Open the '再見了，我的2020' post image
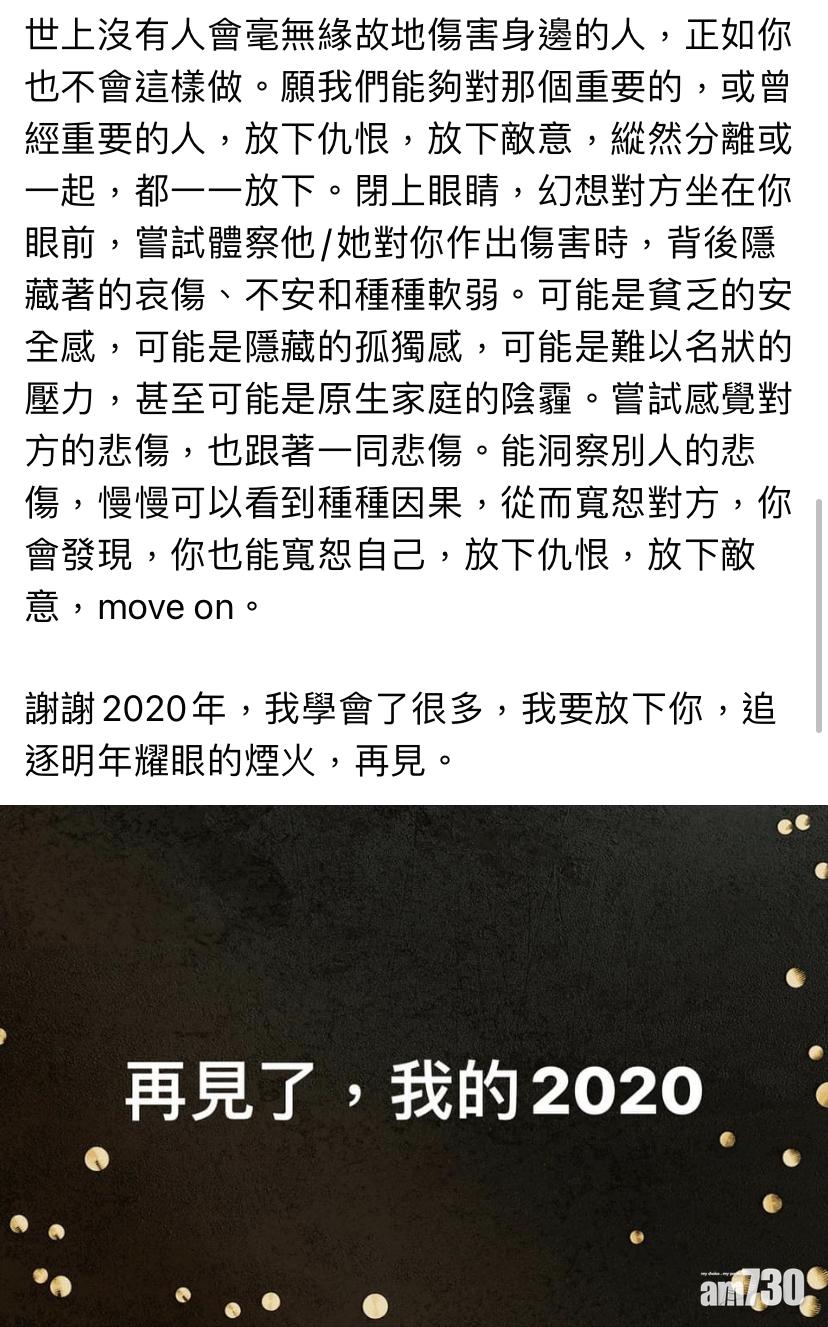 tap(414, 1065)
